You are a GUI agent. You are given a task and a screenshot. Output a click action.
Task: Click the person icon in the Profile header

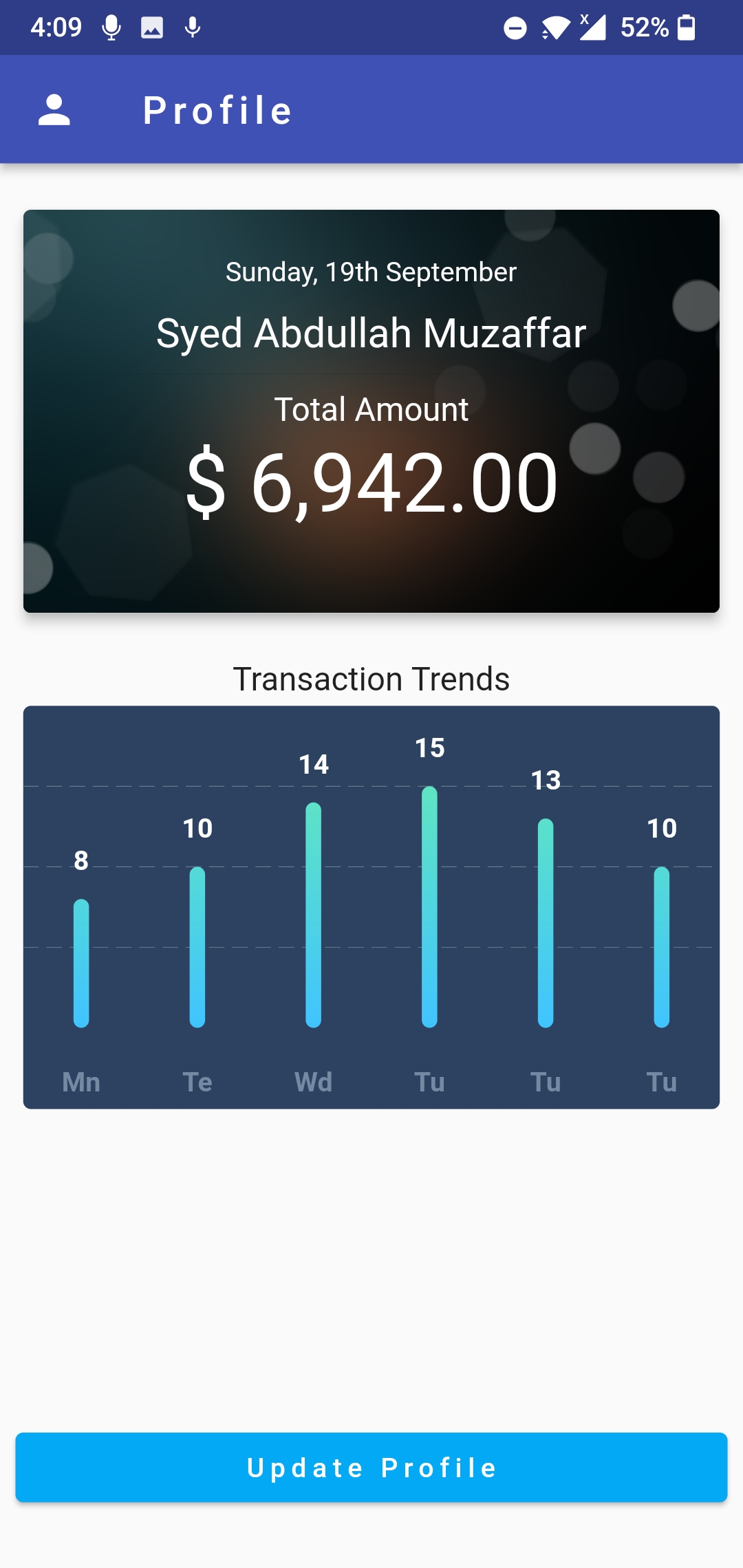point(55,109)
